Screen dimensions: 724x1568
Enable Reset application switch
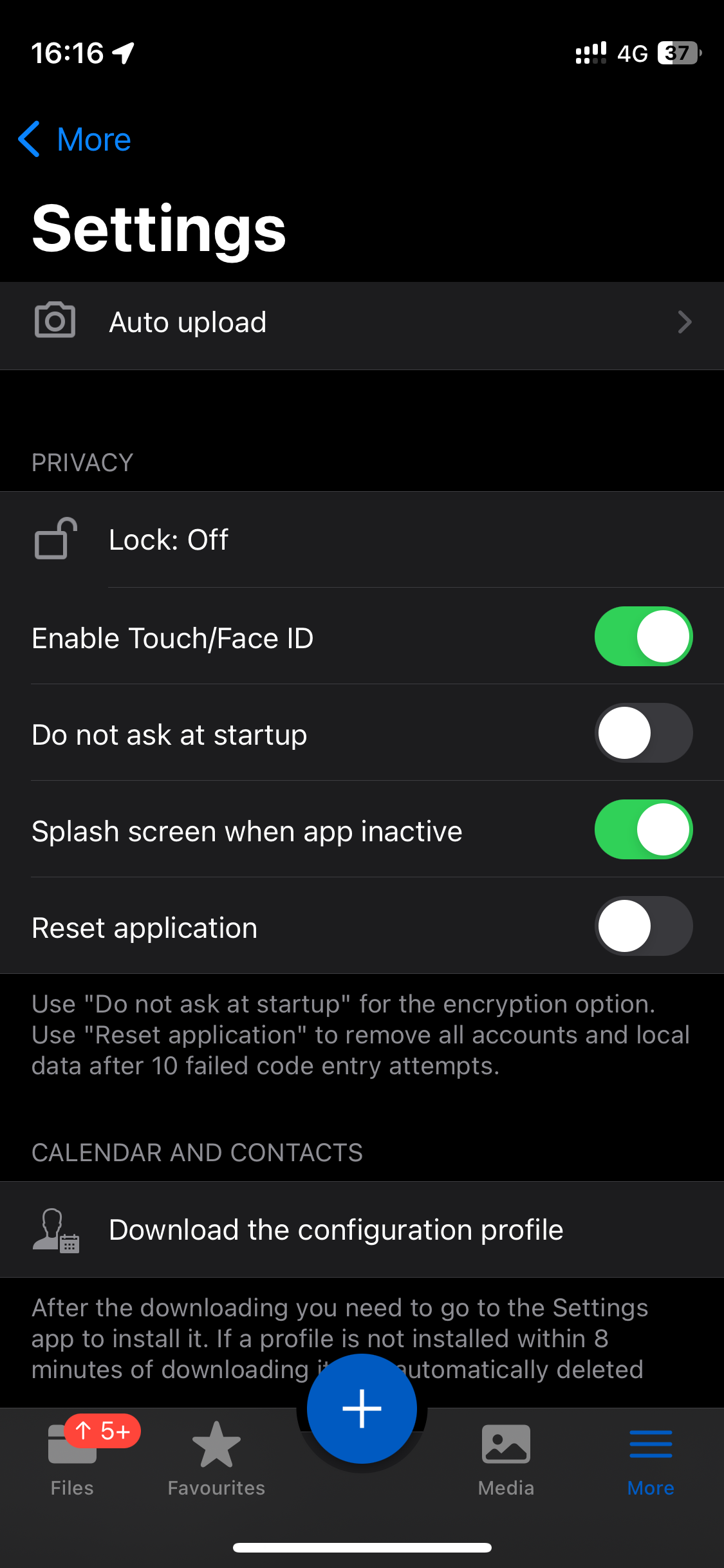643,926
